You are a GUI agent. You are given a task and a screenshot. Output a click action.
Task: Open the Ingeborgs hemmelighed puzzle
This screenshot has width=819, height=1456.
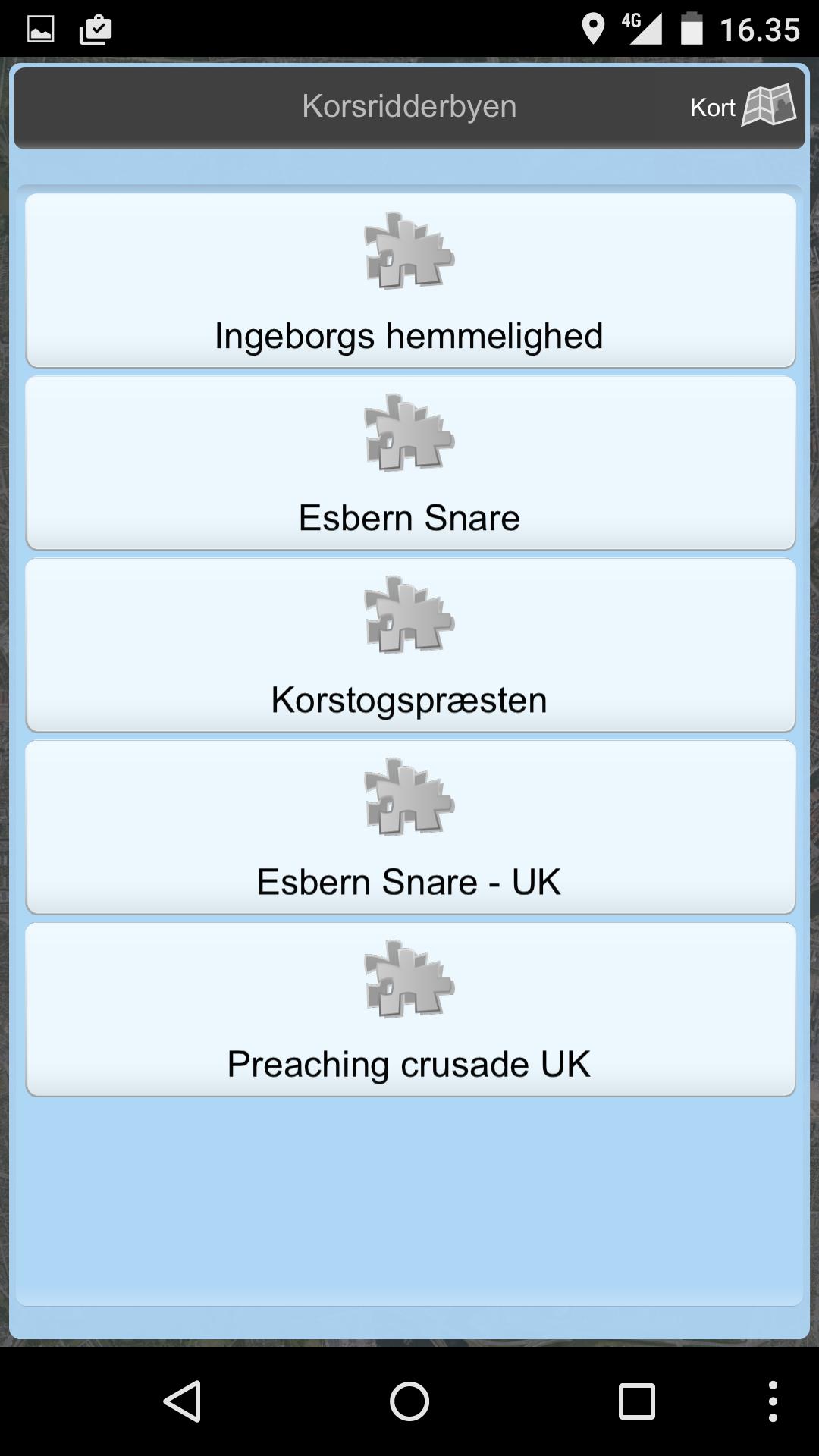pos(409,334)
